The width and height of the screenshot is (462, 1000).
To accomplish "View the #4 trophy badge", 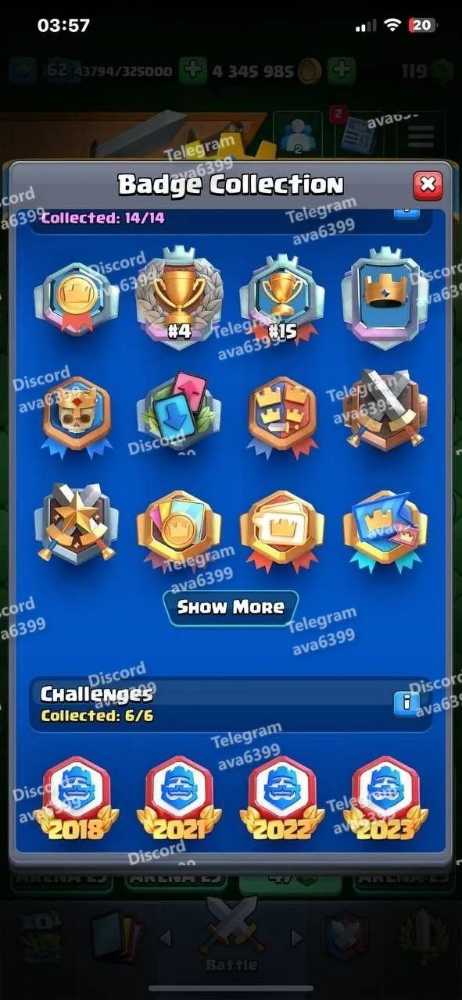I will 179,295.
